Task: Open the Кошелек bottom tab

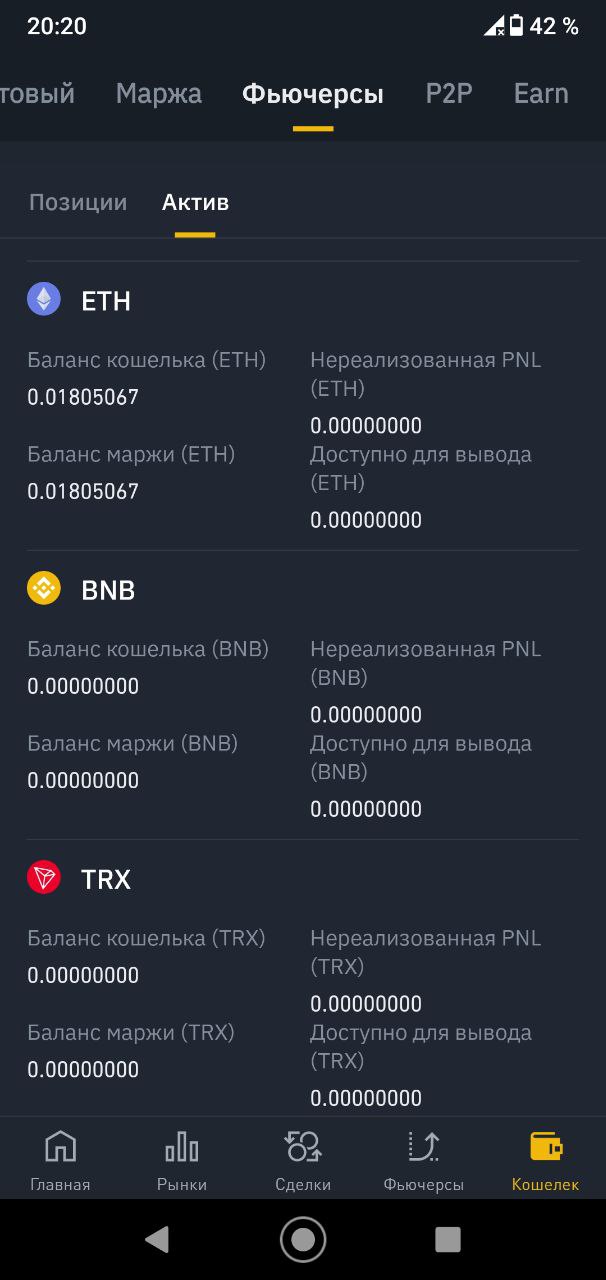Action: click(545, 1160)
